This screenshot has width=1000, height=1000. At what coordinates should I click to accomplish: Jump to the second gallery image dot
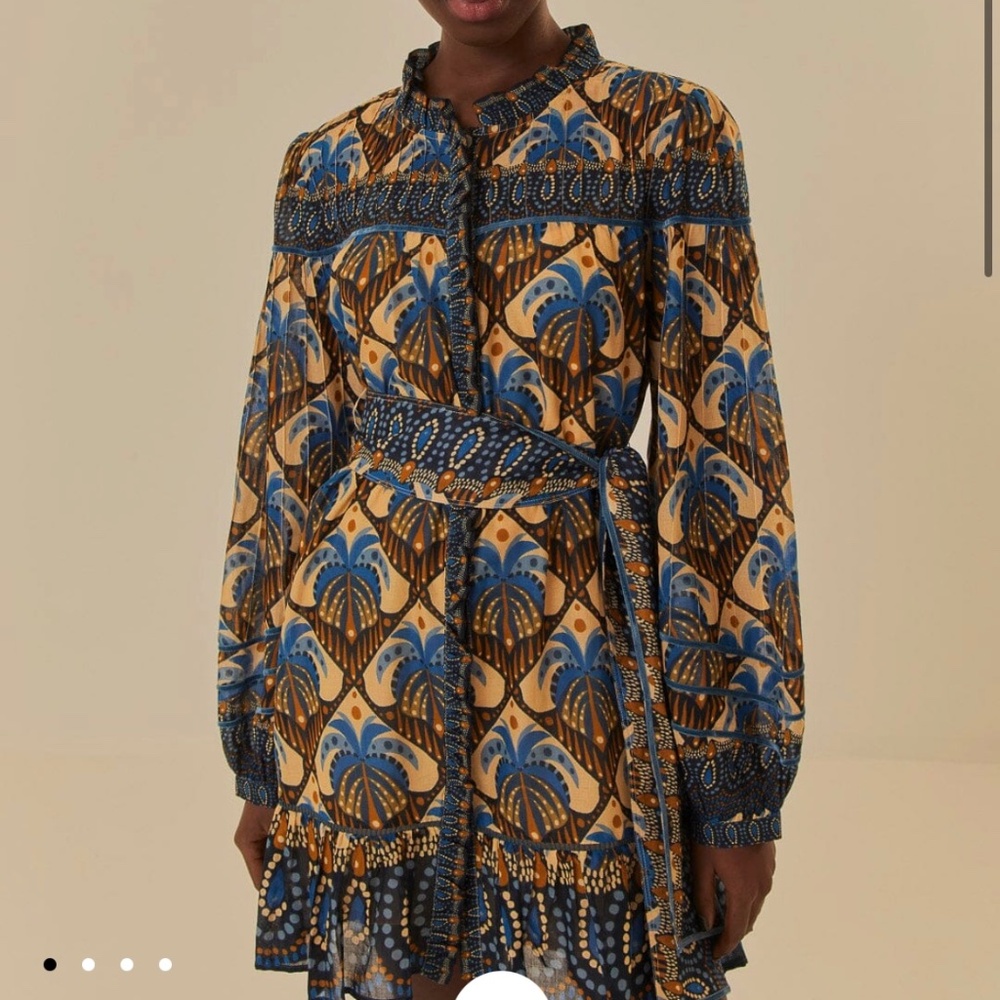pos(88,964)
